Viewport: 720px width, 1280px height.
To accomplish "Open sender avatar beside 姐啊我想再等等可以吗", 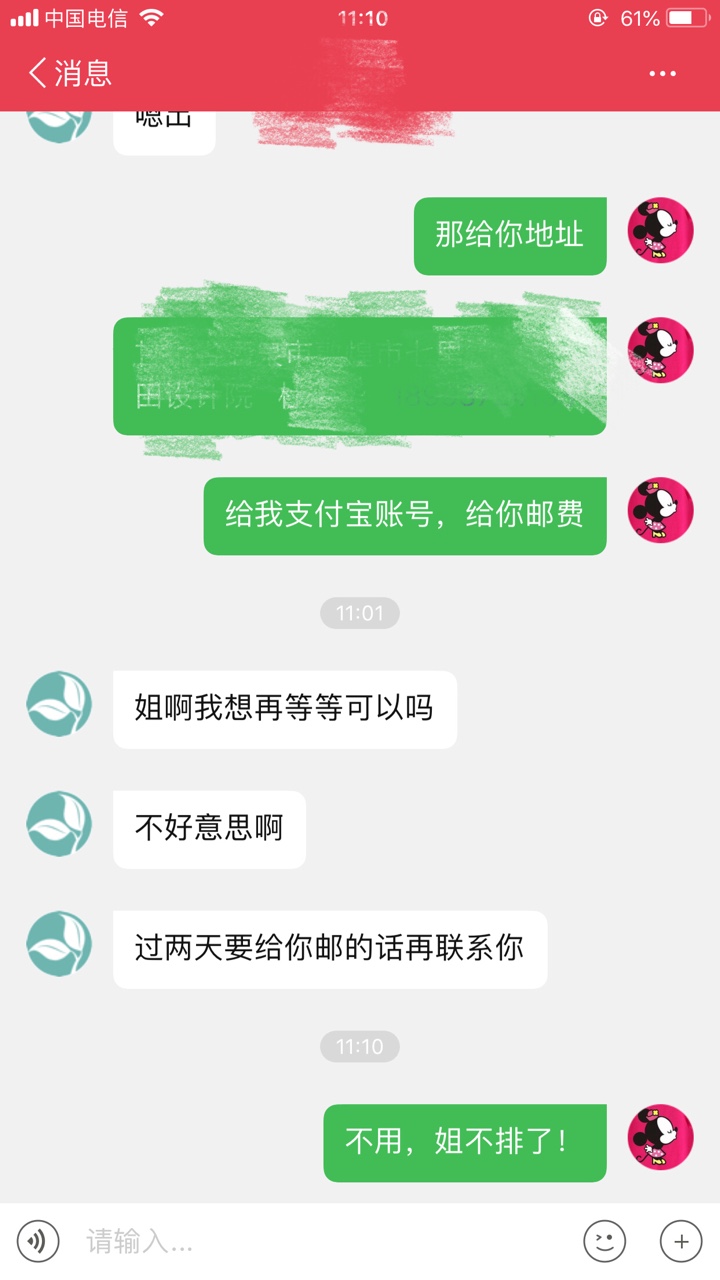I will coord(59,704).
